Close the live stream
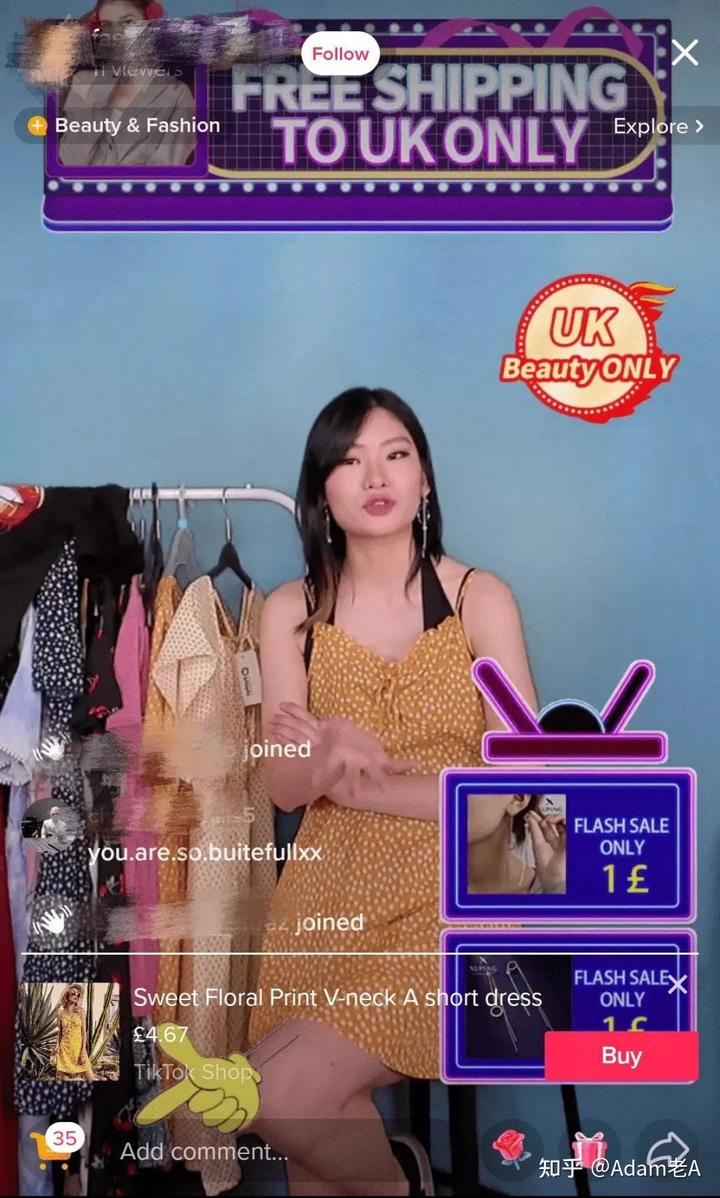The width and height of the screenshot is (720, 1198). pos(685,53)
